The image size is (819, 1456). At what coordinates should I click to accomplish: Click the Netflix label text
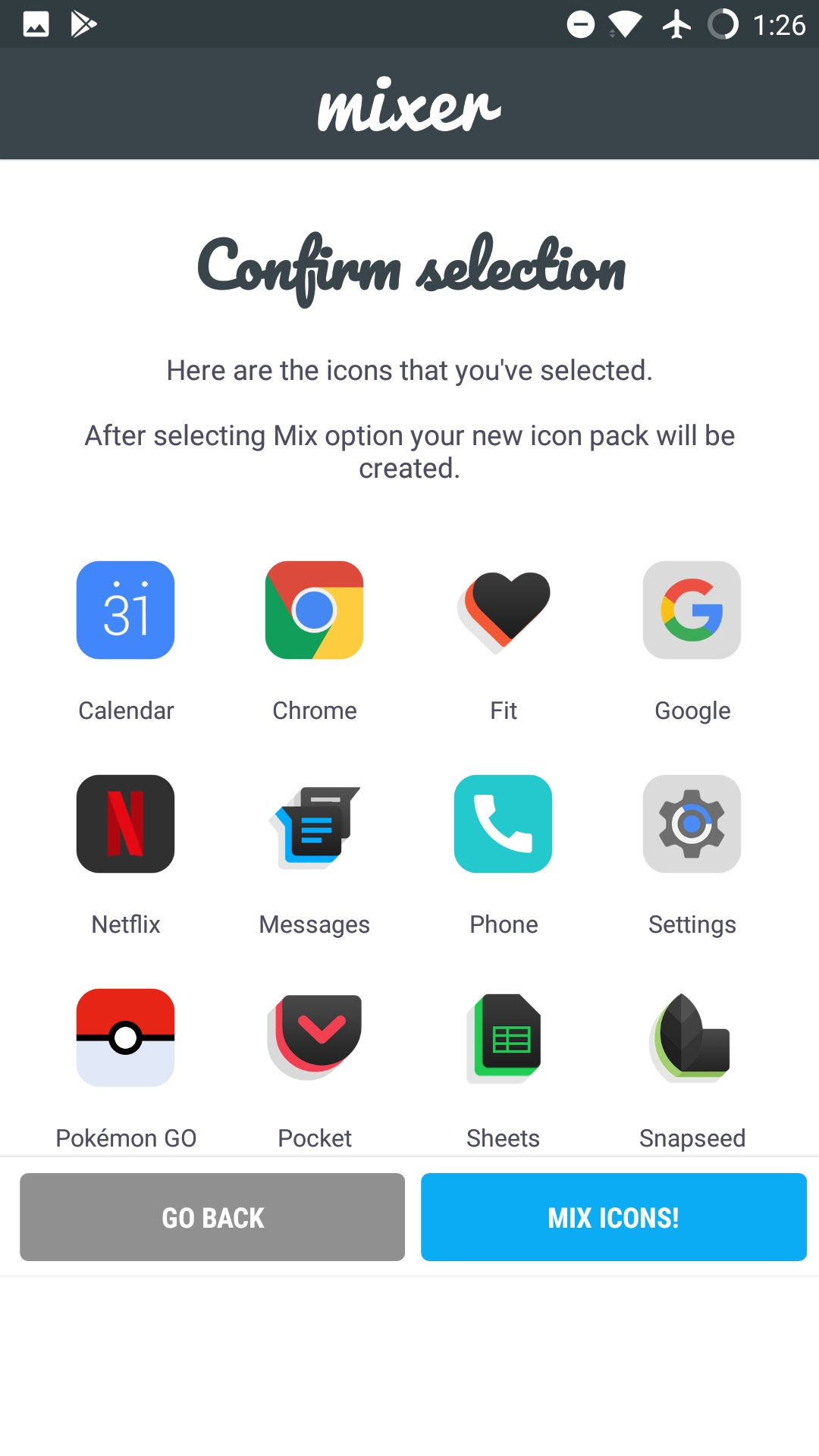click(125, 924)
